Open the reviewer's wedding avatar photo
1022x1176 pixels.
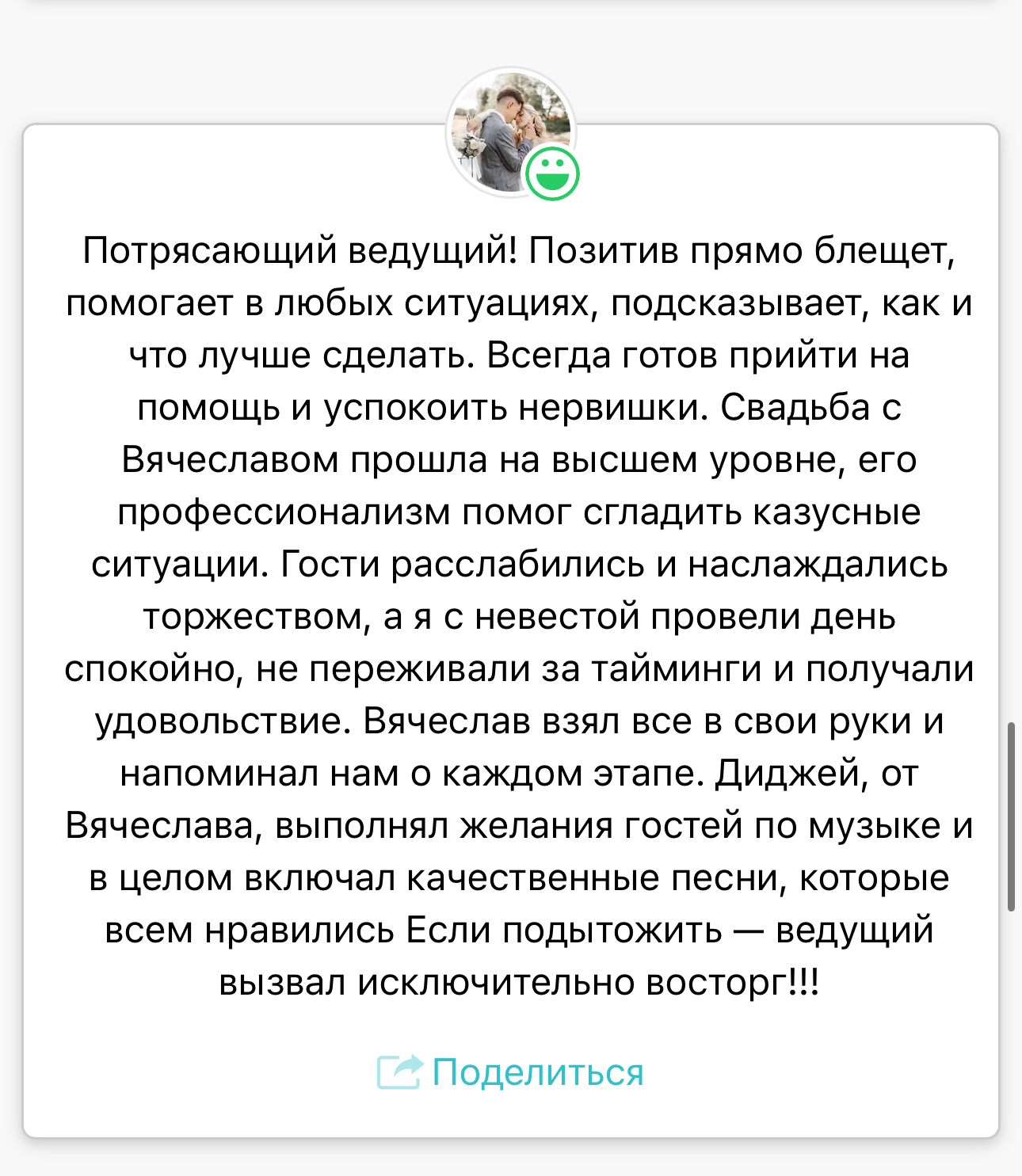coord(505,129)
